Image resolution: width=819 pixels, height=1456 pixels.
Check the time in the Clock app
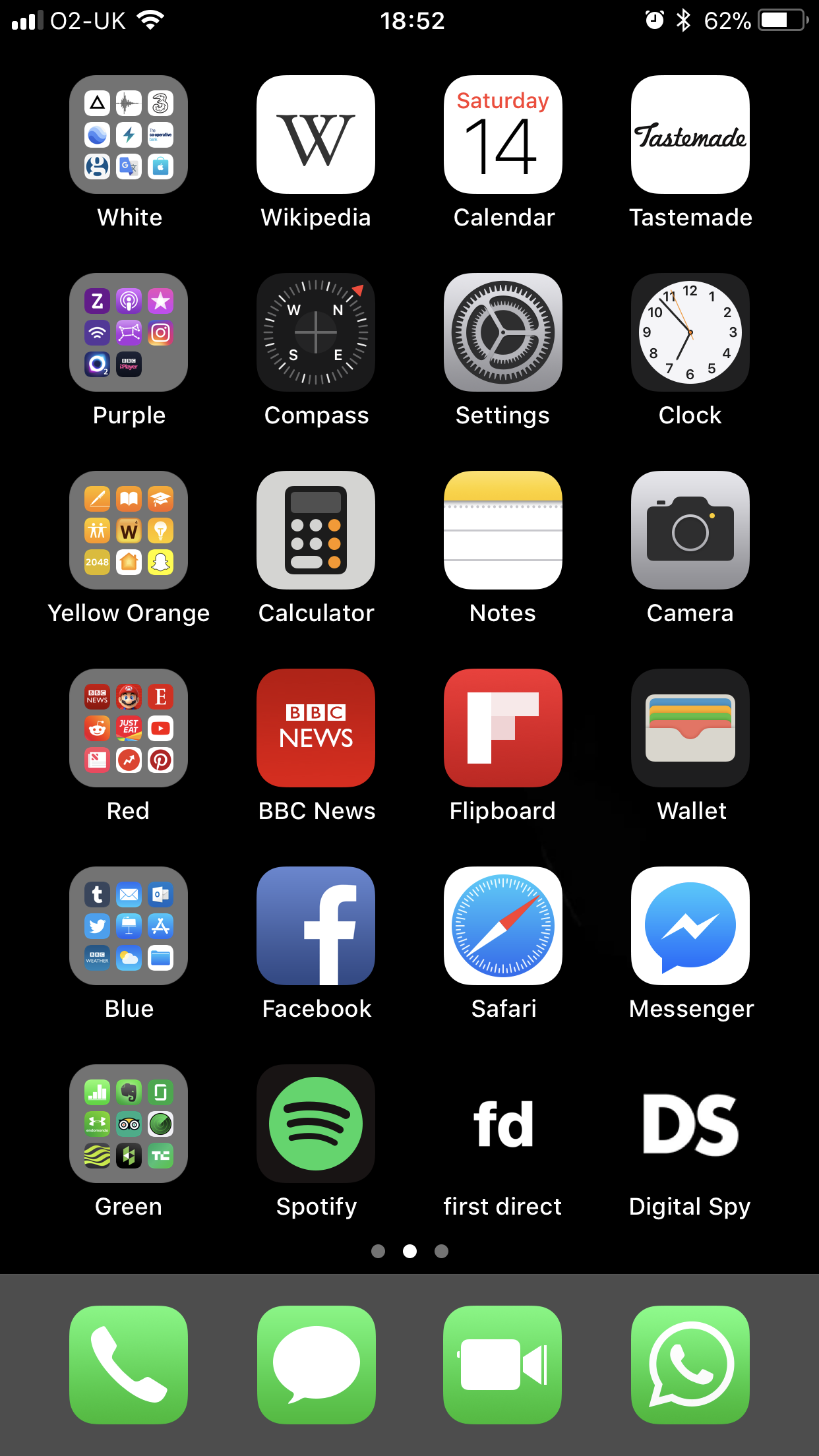[x=690, y=332]
